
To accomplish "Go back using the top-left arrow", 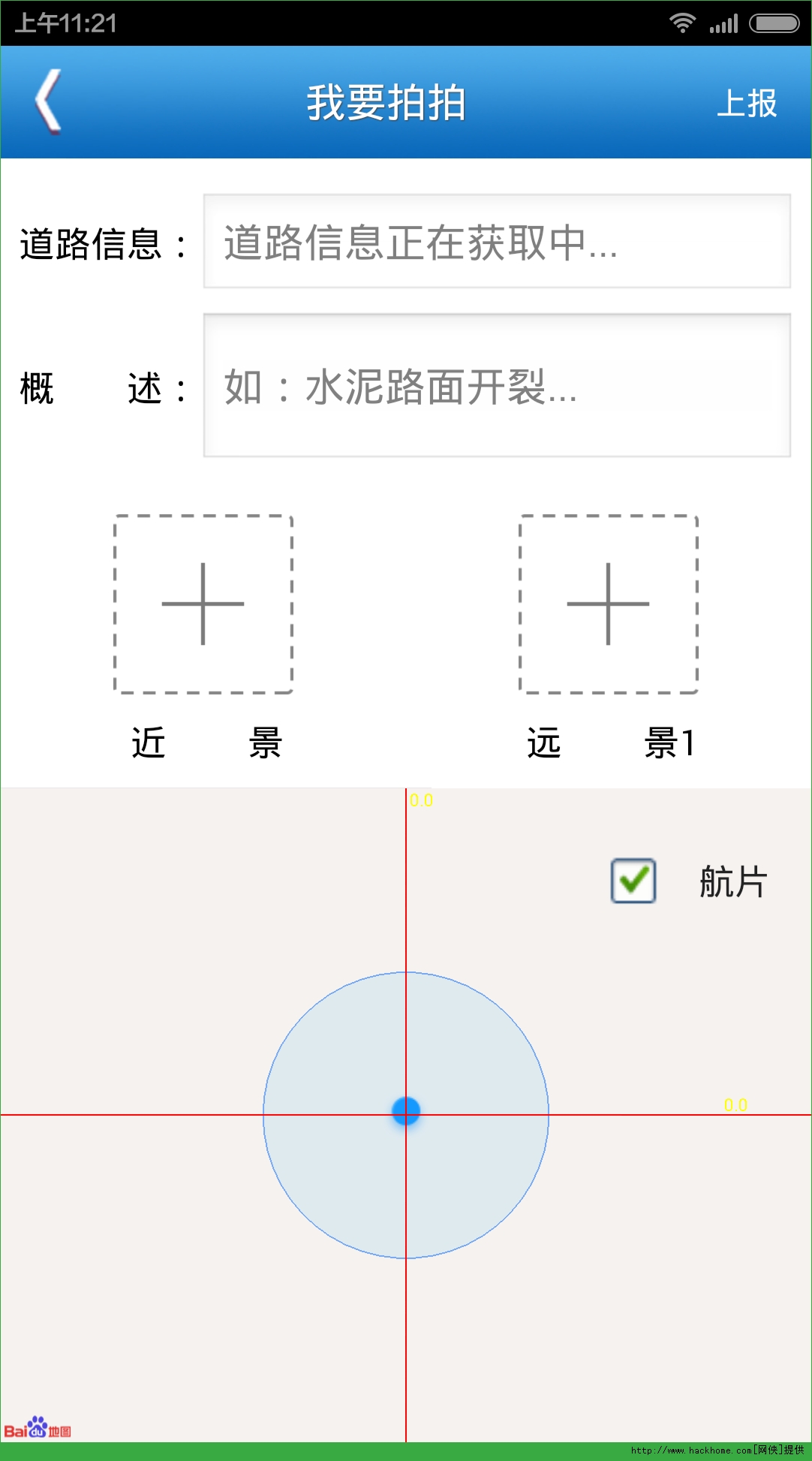I will (x=48, y=102).
